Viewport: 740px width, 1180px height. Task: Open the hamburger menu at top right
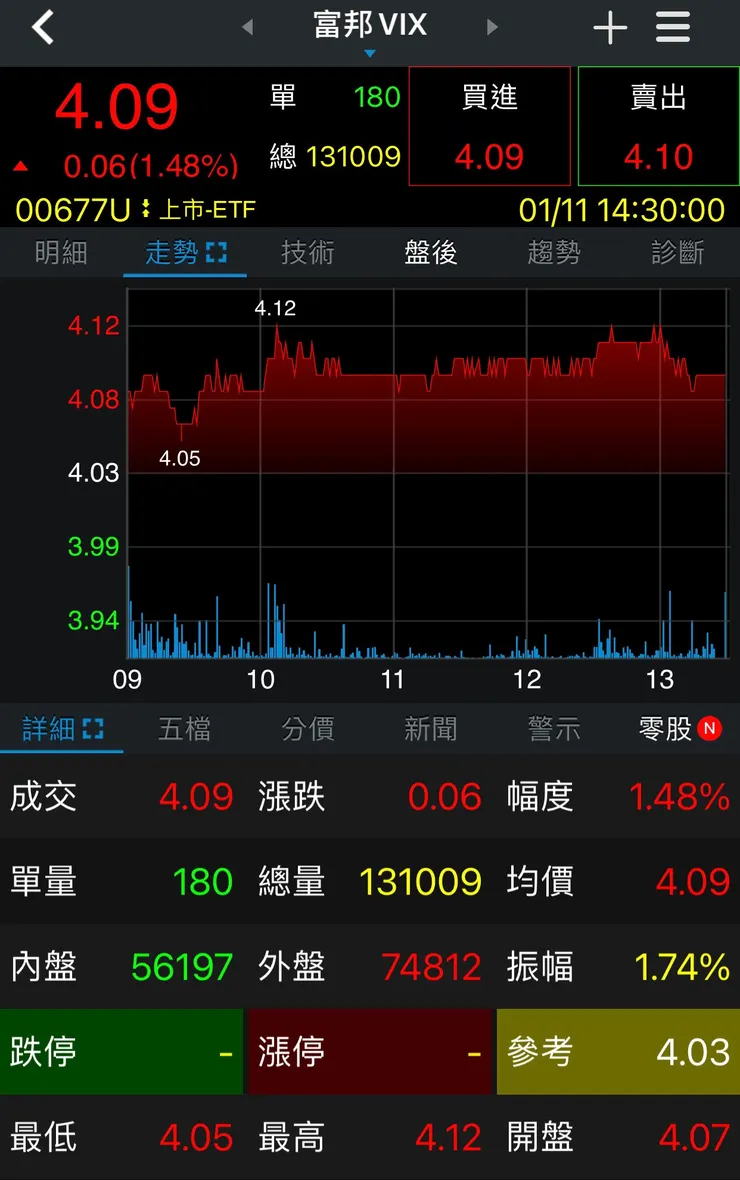(674, 26)
